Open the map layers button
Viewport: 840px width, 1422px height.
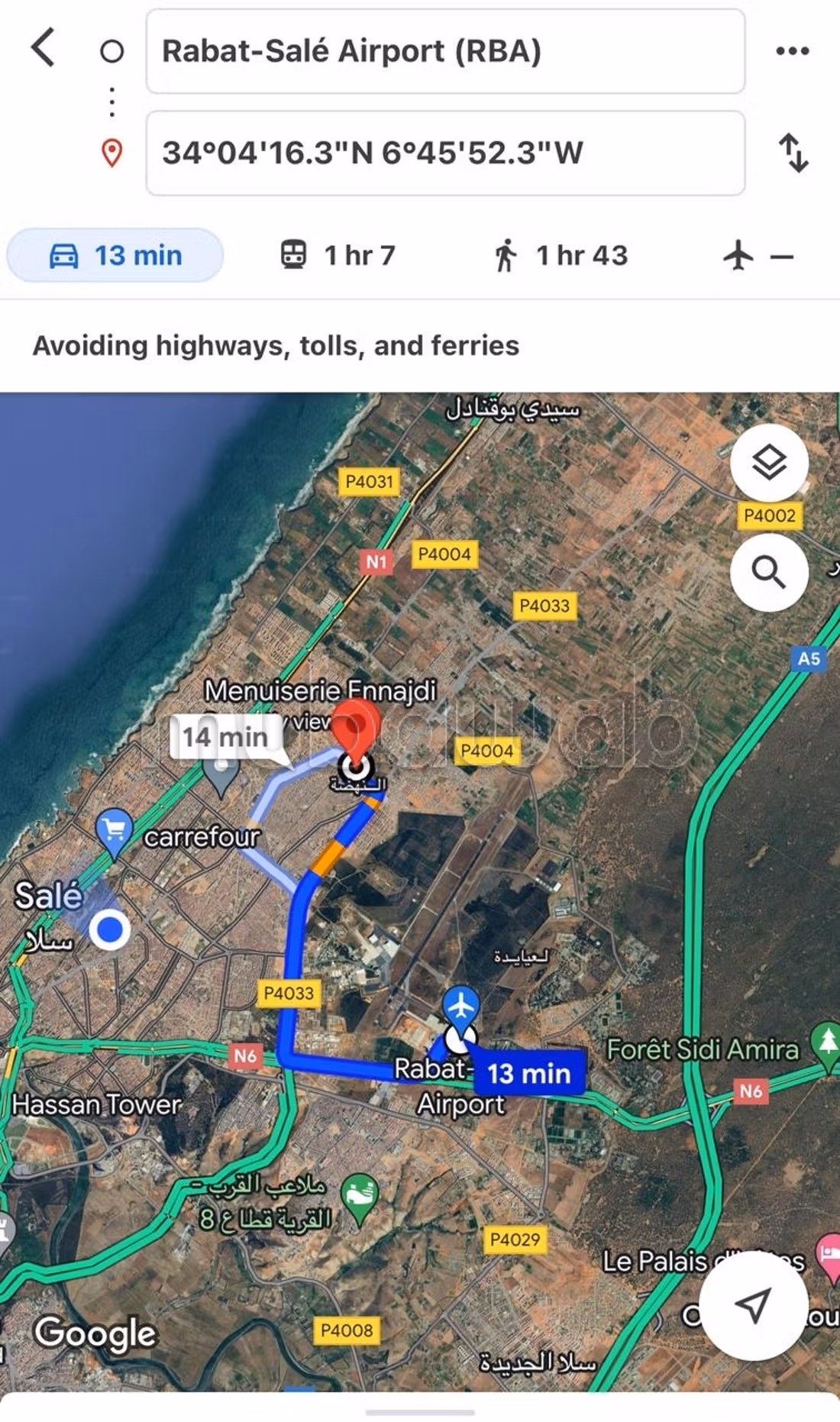click(769, 463)
